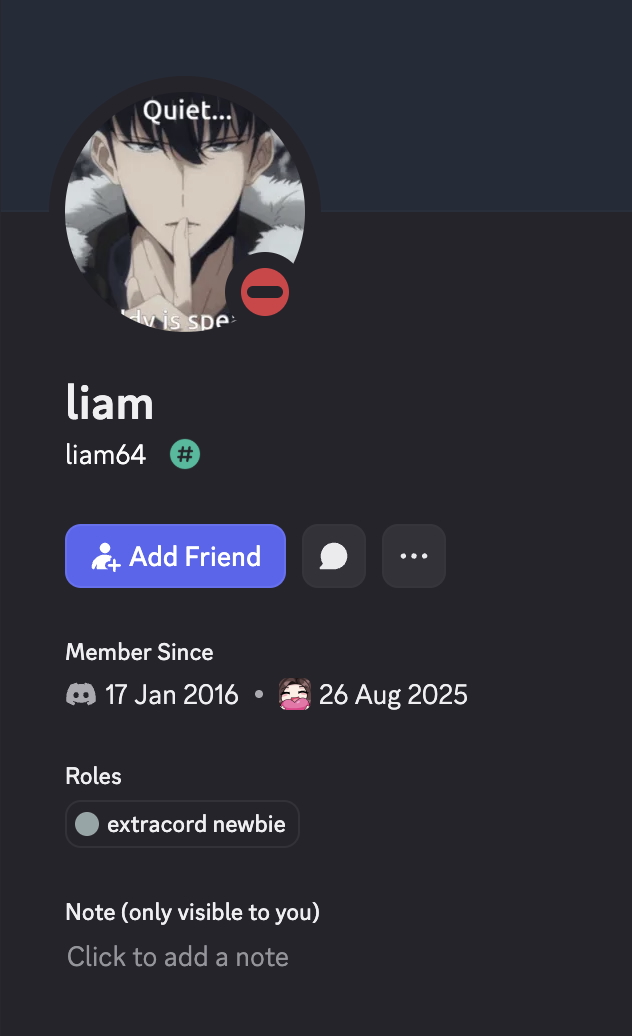Click to add a note
The height and width of the screenshot is (1036, 632).
[178, 957]
